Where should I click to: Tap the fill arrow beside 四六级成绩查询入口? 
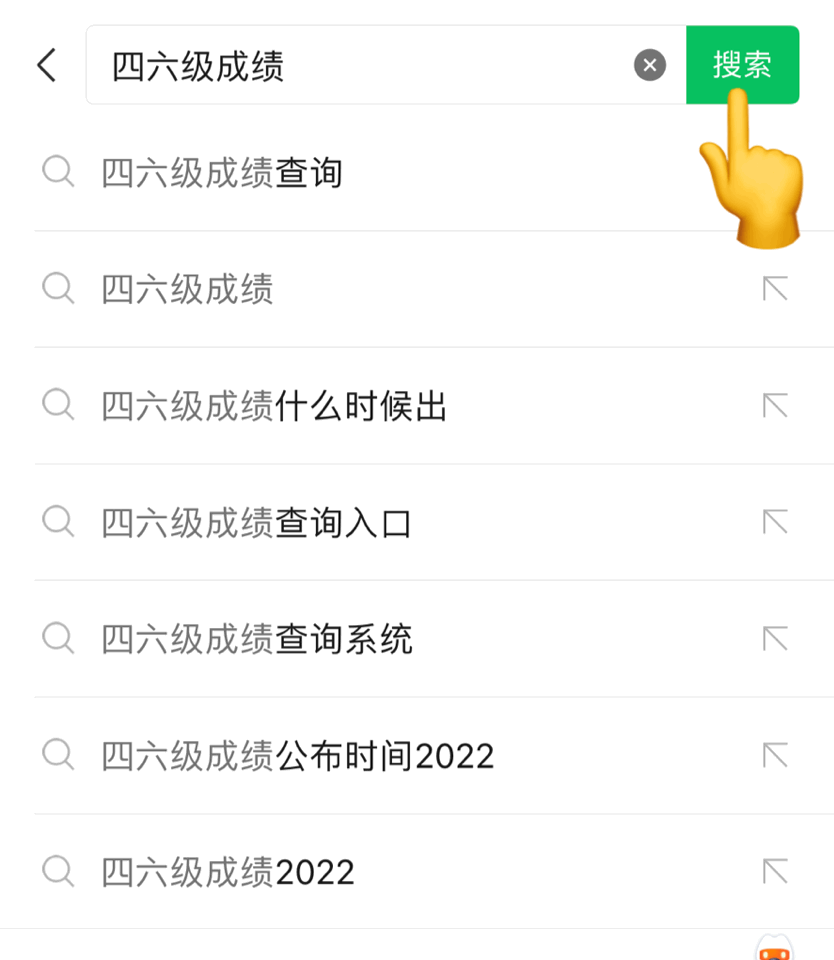click(775, 522)
